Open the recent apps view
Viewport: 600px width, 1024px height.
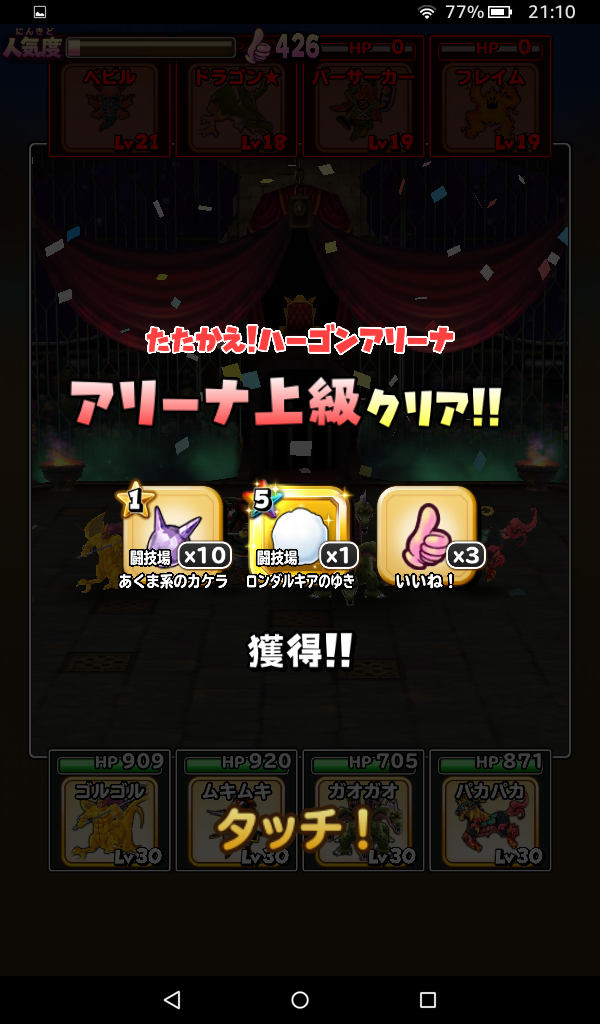tap(428, 999)
